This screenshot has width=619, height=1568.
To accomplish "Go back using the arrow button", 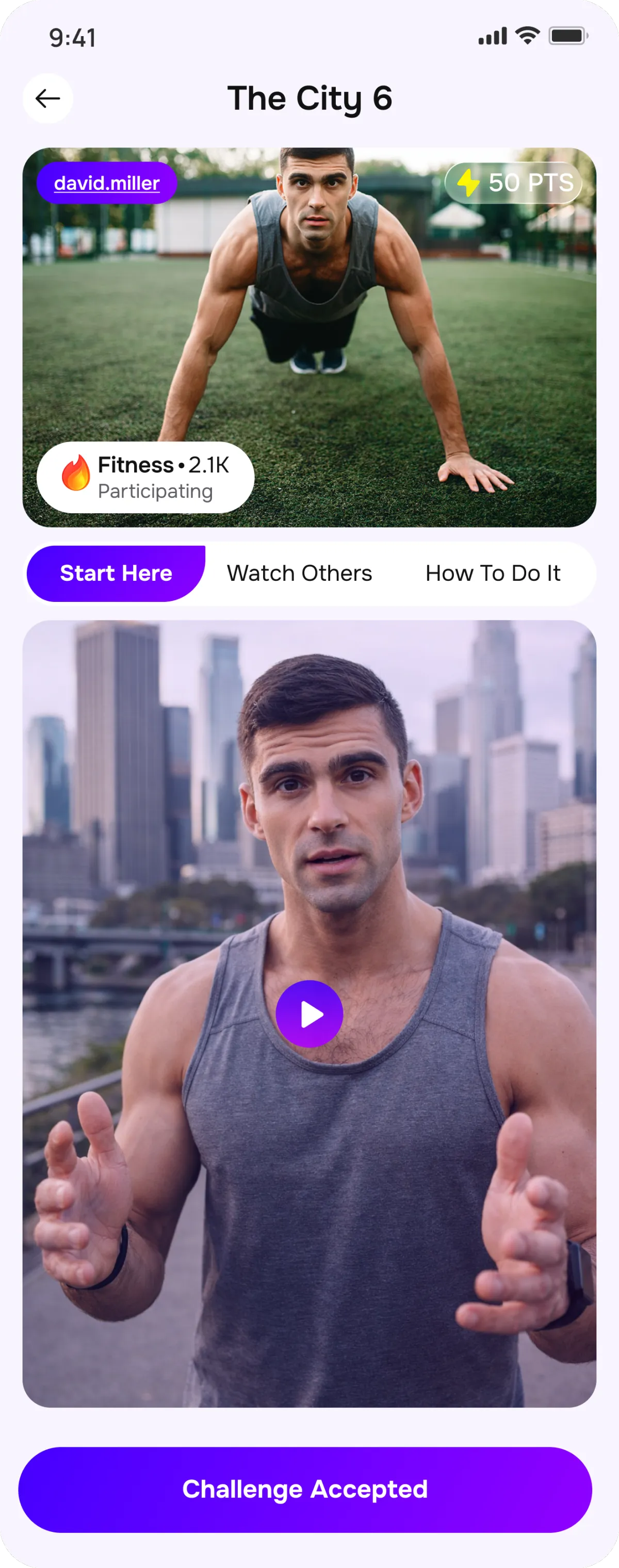I will click(47, 99).
